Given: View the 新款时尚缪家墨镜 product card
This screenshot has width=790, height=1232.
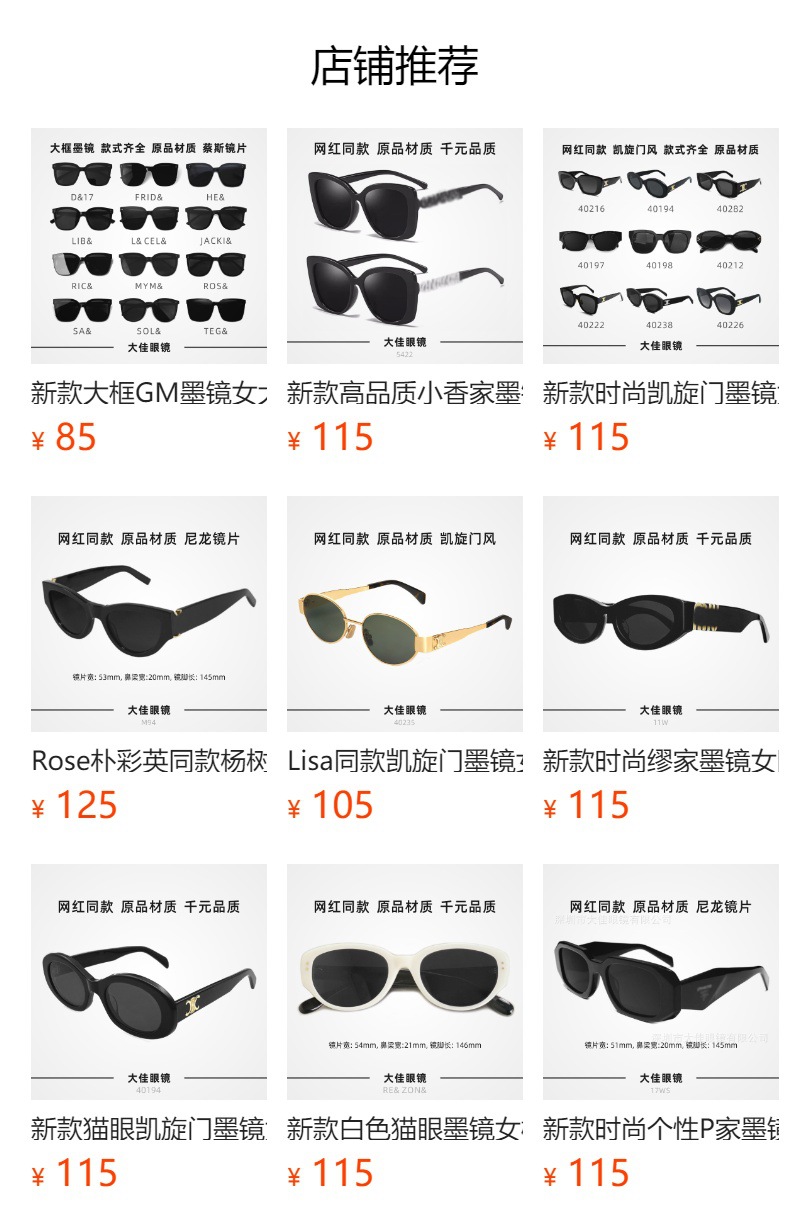Looking at the screenshot, I should tap(660, 614).
